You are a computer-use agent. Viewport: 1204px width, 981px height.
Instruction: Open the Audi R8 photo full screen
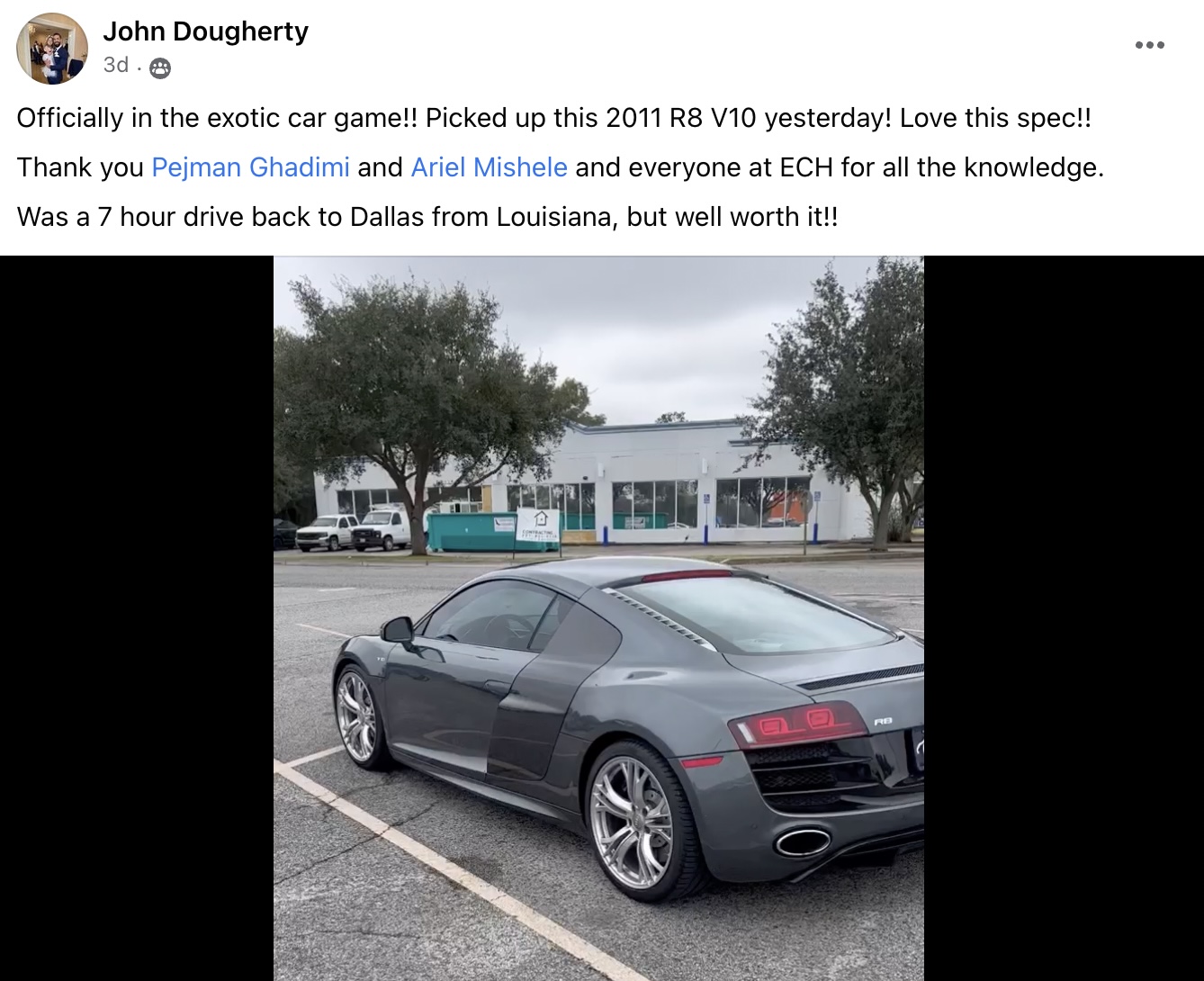pyautogui.click(x=598, y=617)
